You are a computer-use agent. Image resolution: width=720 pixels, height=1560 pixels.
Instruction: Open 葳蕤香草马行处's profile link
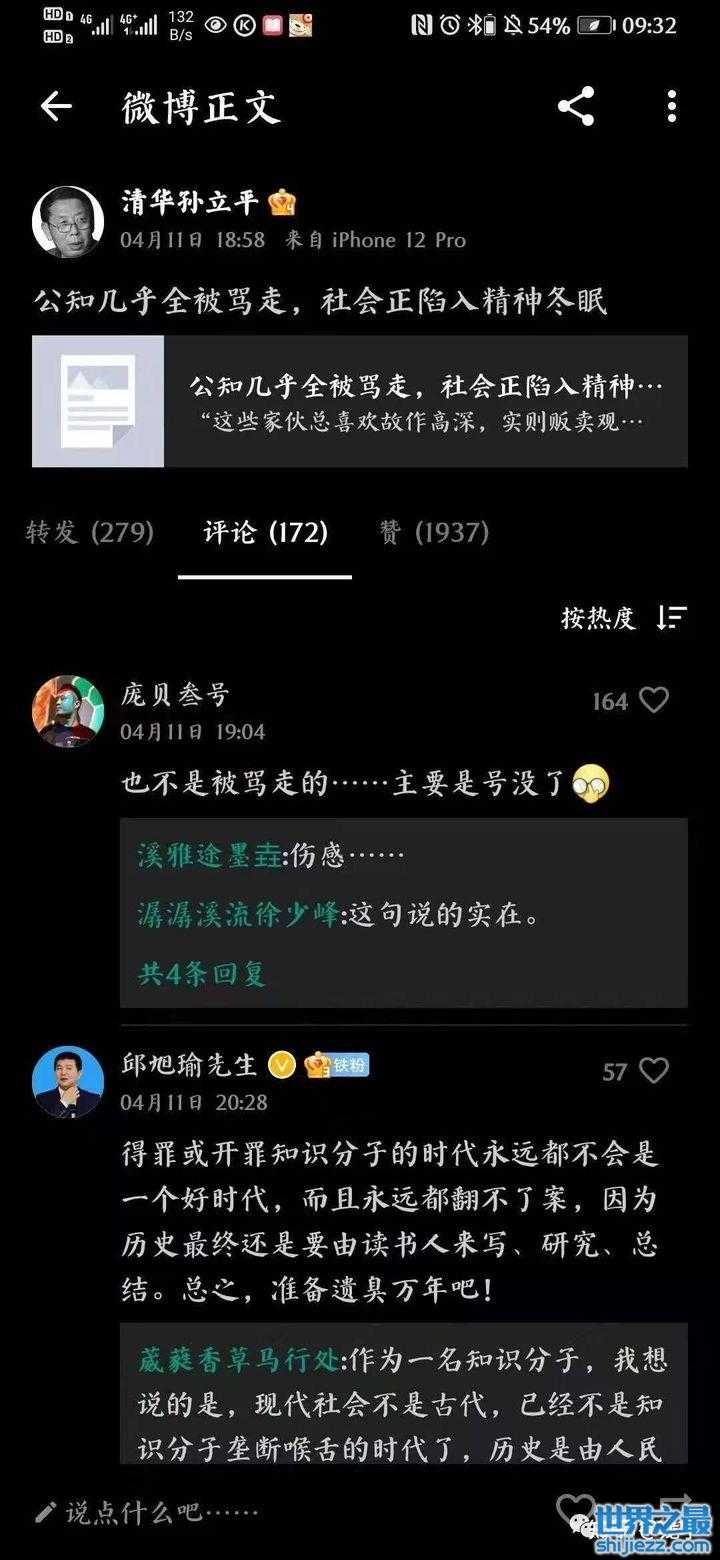(x=238, y=1360)
